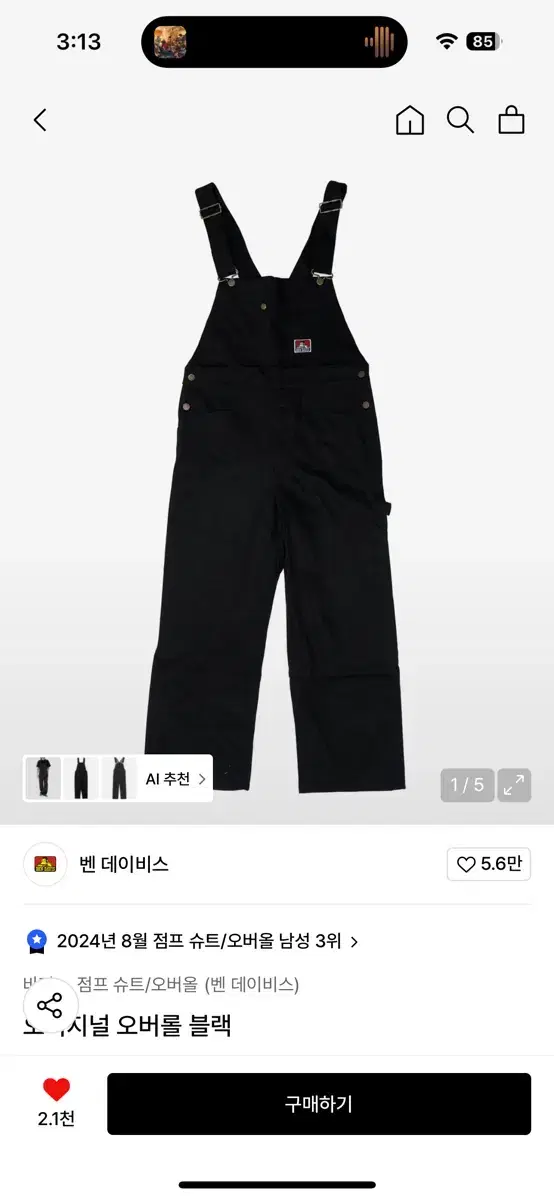Viewport: 554px width, 1200px height.
Task: Tap 구매하기 to purchase
Action: point(319,1104)
